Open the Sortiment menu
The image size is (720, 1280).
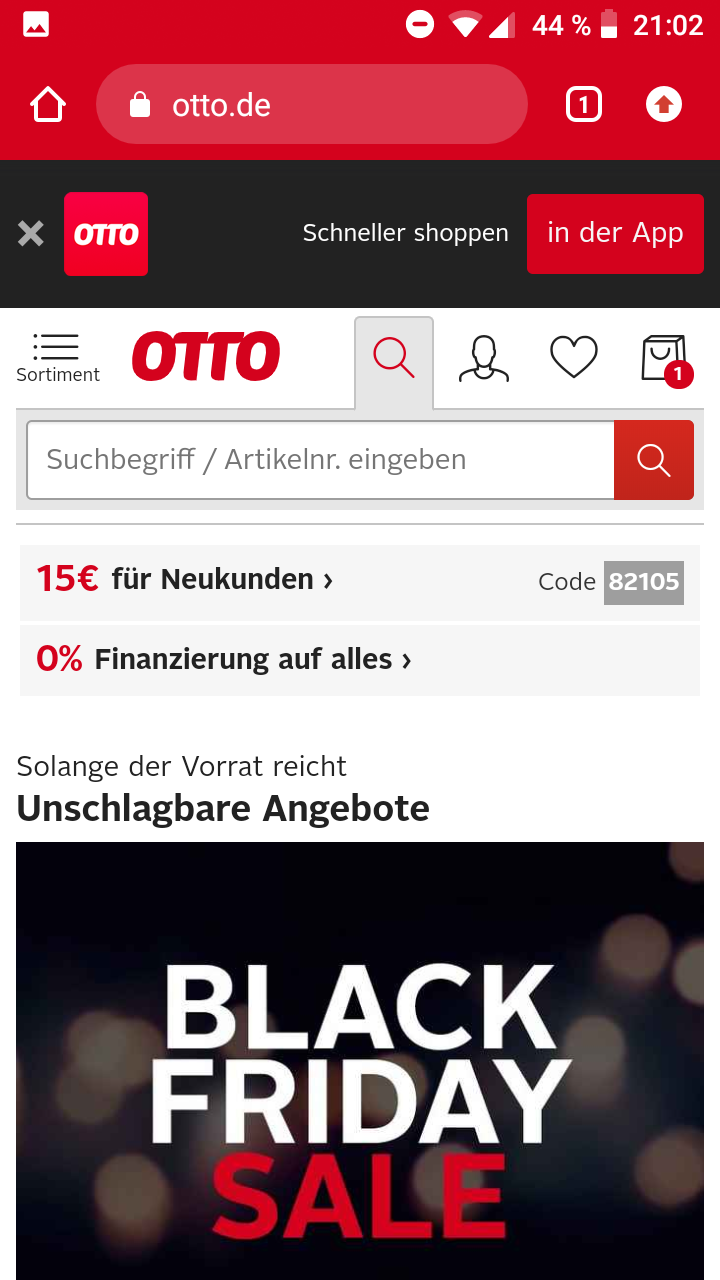tap(57, 358)
